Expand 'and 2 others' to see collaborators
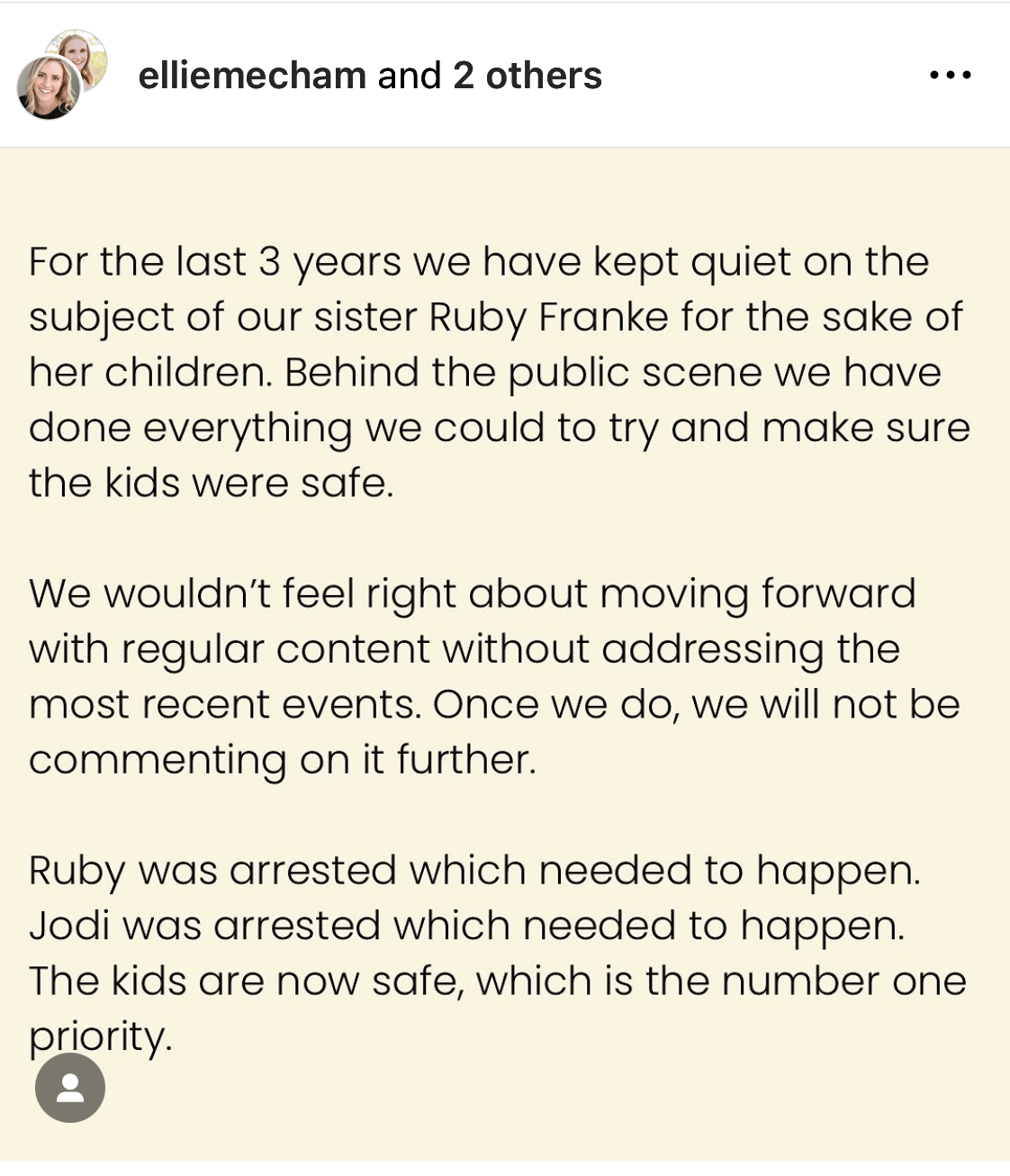 click(x=525, y=77)
